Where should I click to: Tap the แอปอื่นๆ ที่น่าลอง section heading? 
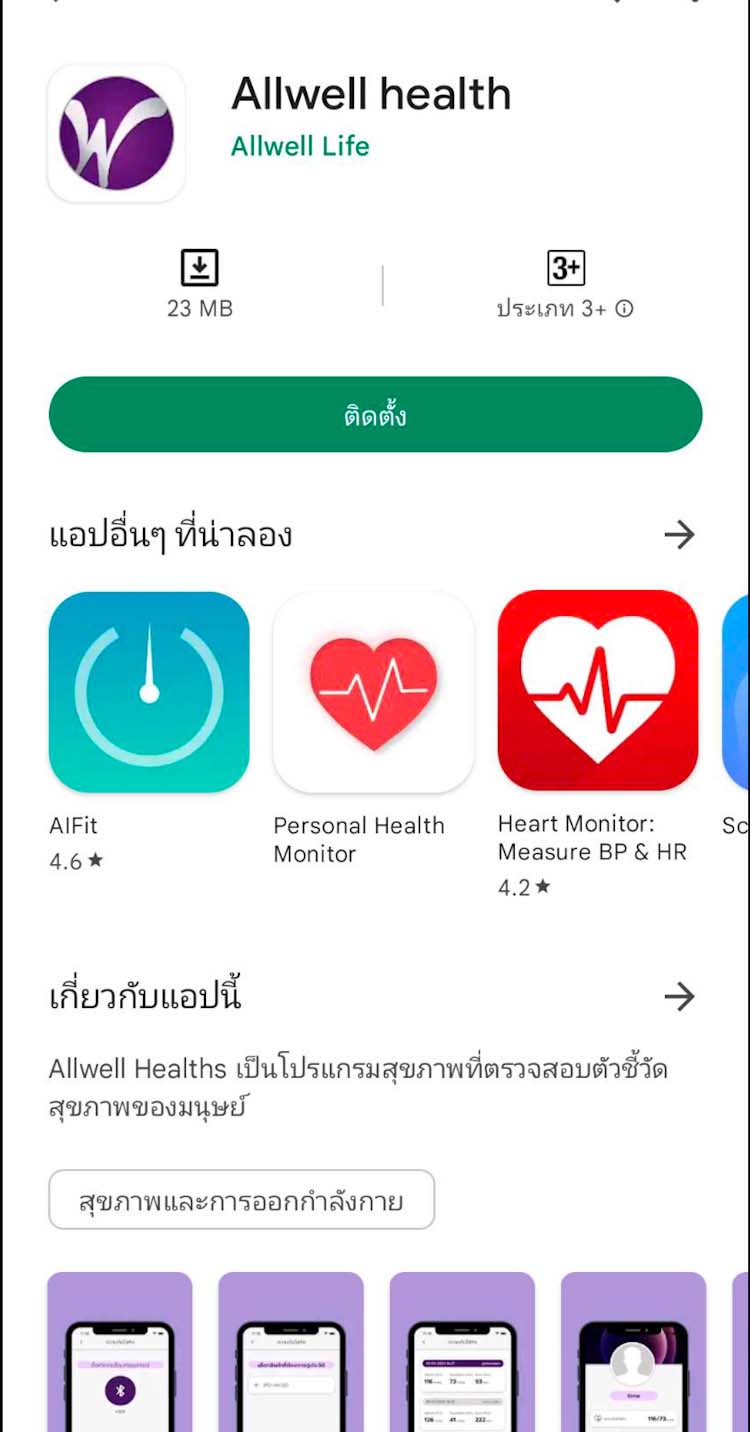click(170, 534)
